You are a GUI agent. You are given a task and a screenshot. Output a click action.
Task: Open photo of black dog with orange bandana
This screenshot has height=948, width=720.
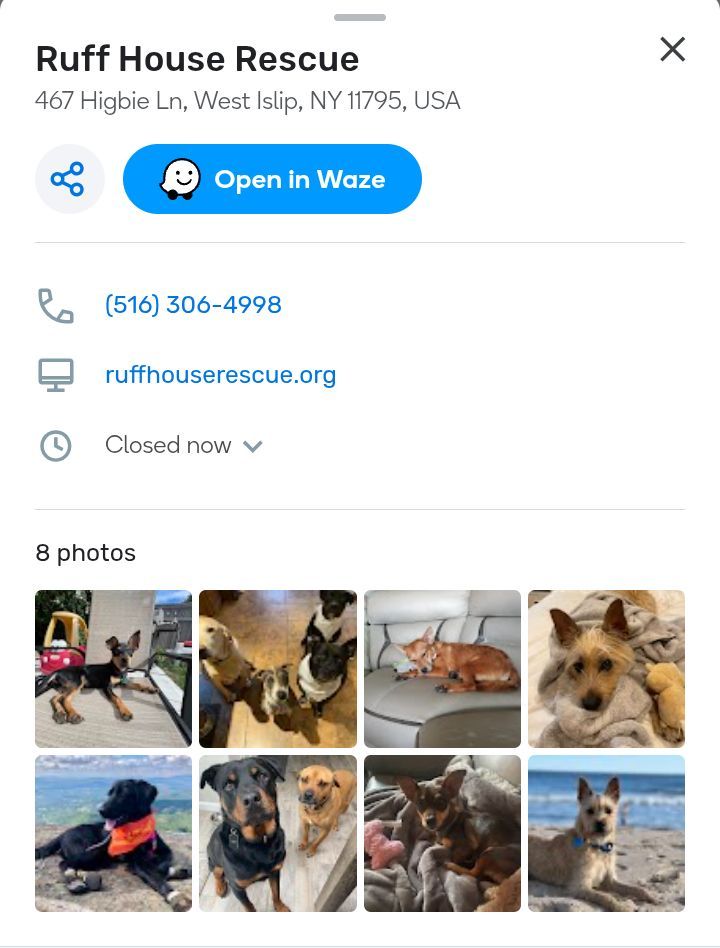[113, 833]
